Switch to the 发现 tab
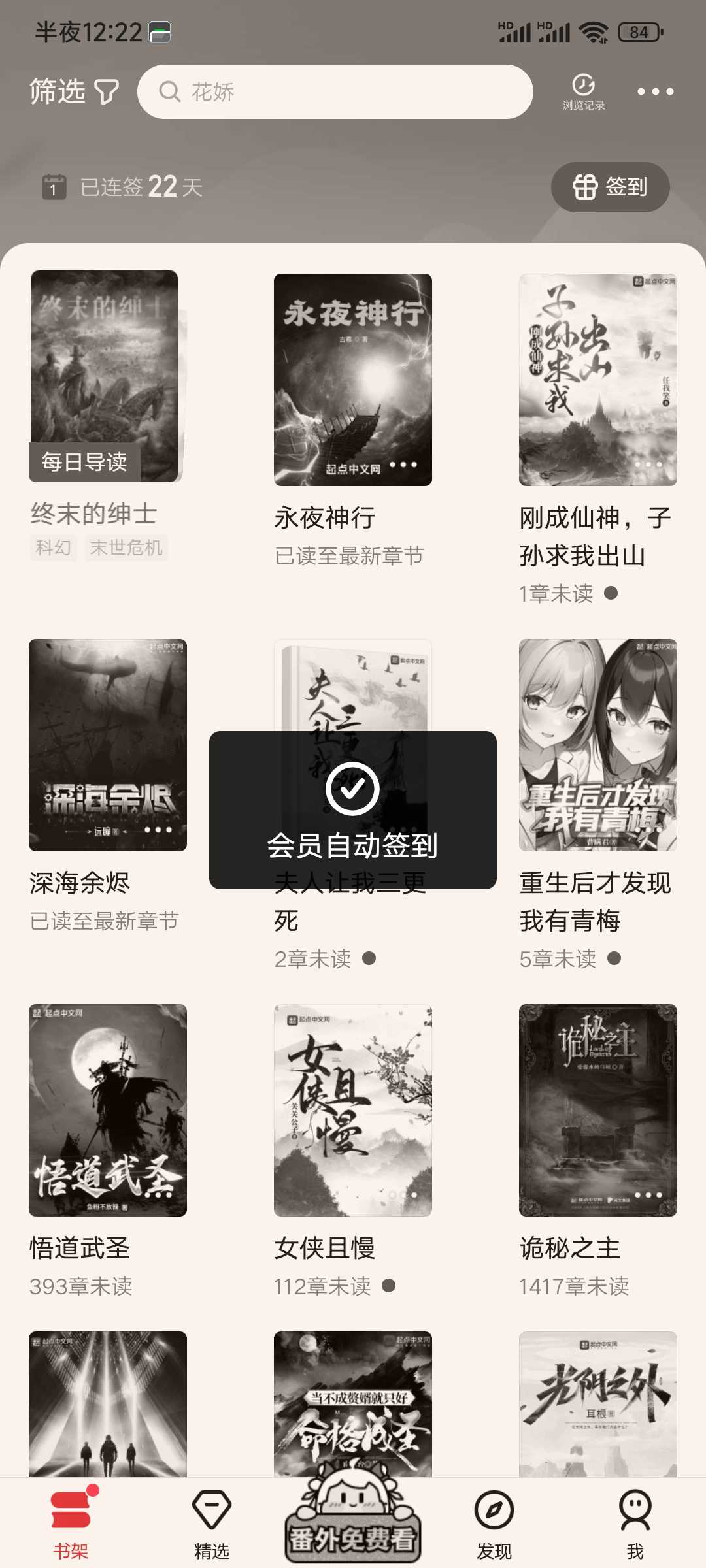Screen dimensions: 706x1568 pos(494,1524)
